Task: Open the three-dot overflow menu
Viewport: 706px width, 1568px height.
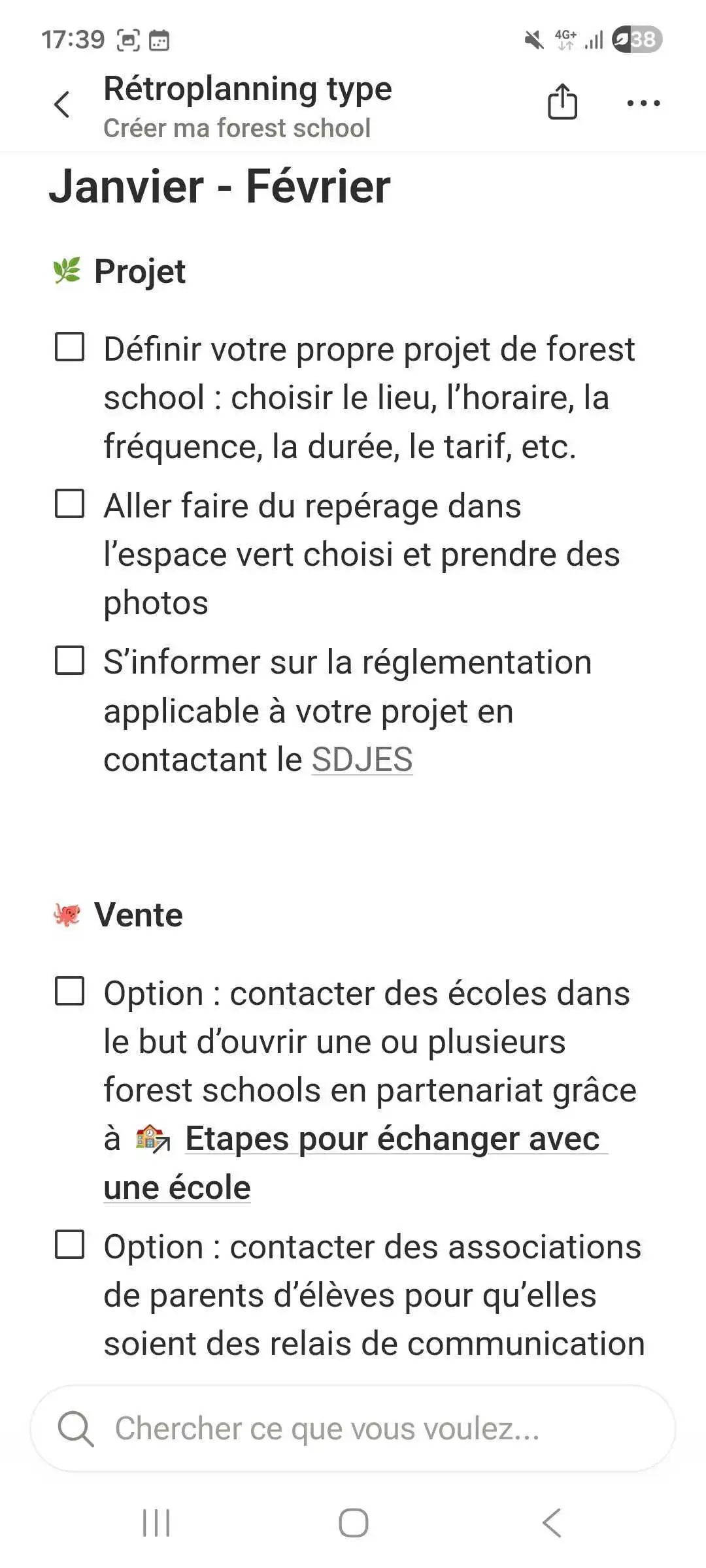Action: [643, 103]
